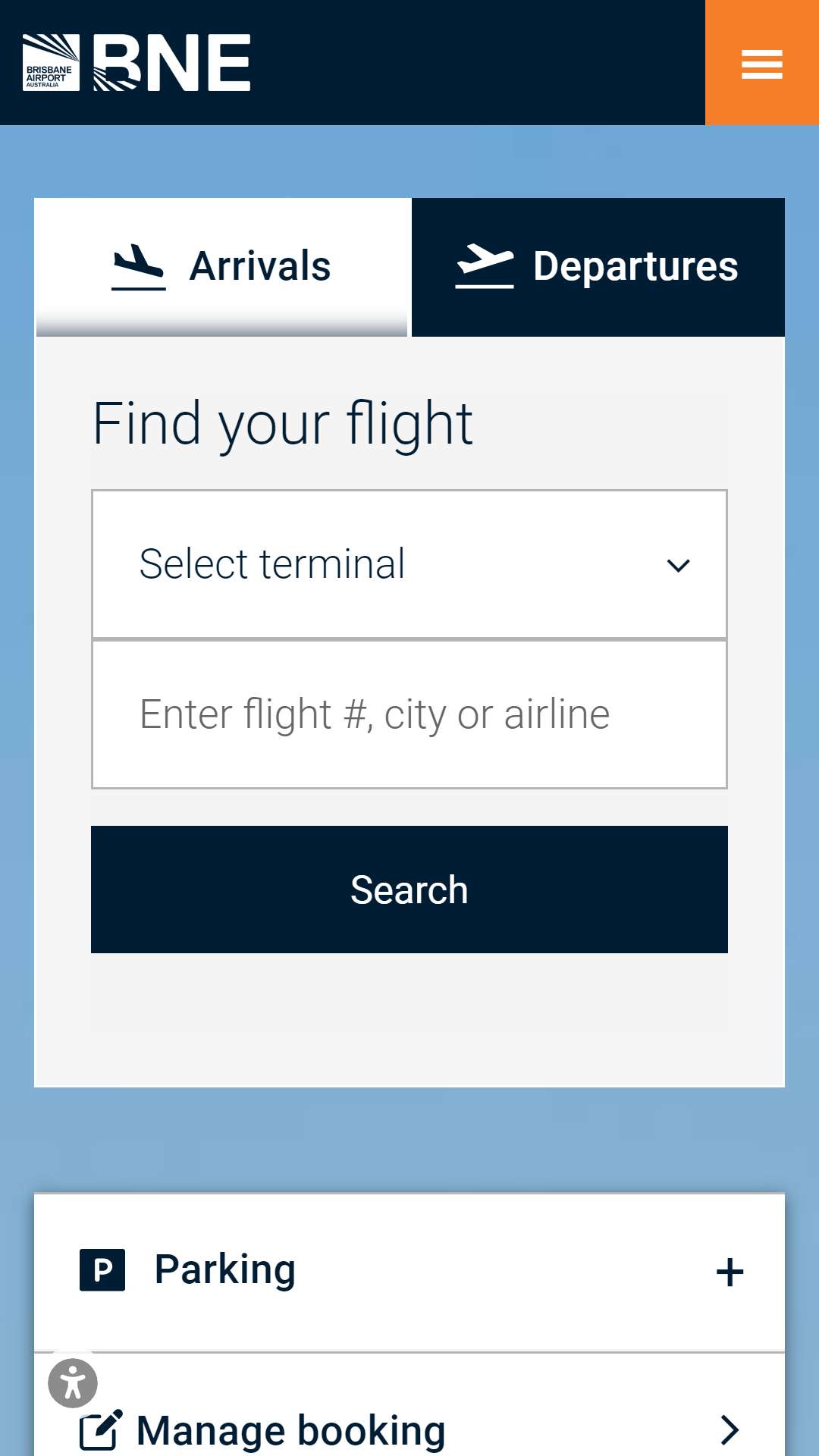Open the Select terminal dropdown
The image size is (819, 1456).
[409, 563]
